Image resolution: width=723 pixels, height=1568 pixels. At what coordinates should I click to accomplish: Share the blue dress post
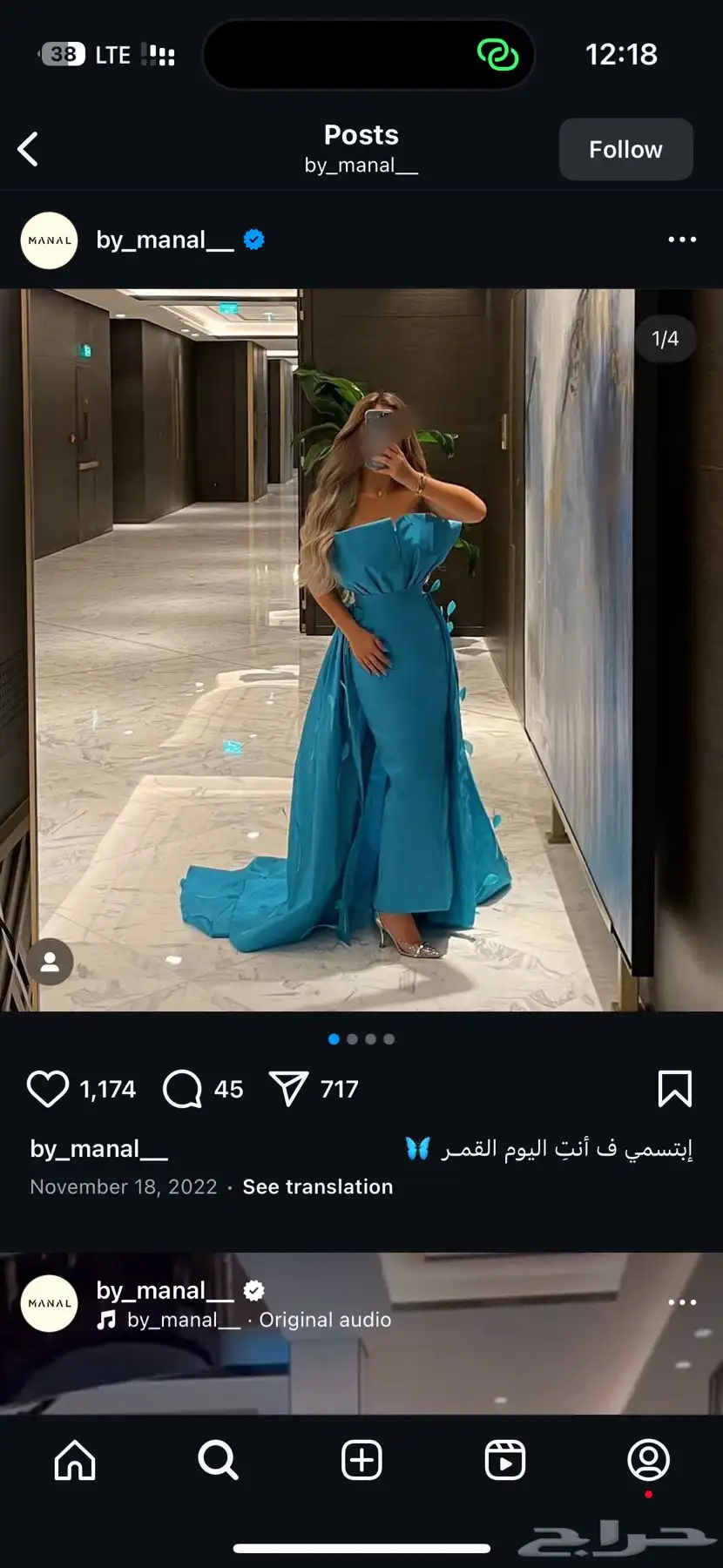tap(289, 1089)
